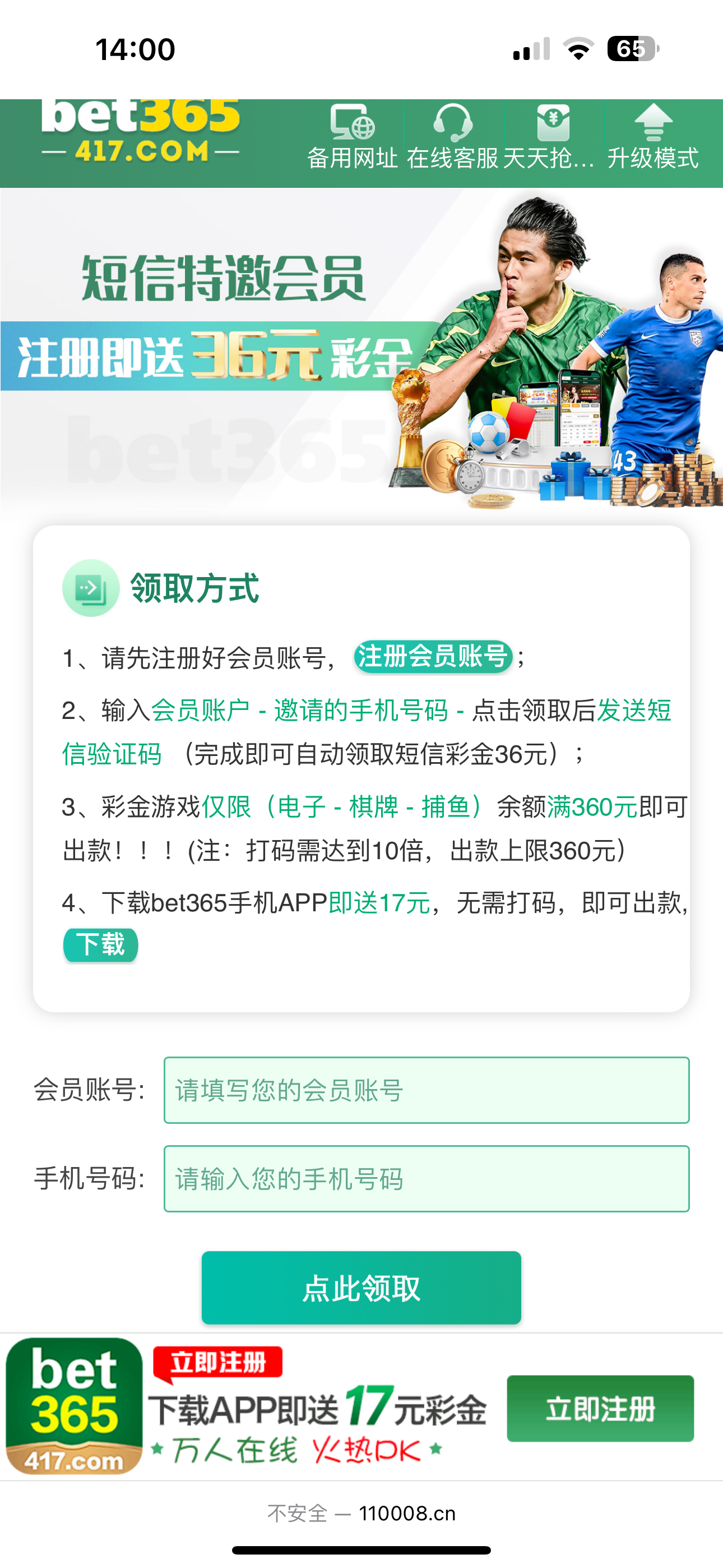The image size is (723, 1568).
Task: Tap 点此领取 to claim bonus
Action: click(x=361, y=1288)
